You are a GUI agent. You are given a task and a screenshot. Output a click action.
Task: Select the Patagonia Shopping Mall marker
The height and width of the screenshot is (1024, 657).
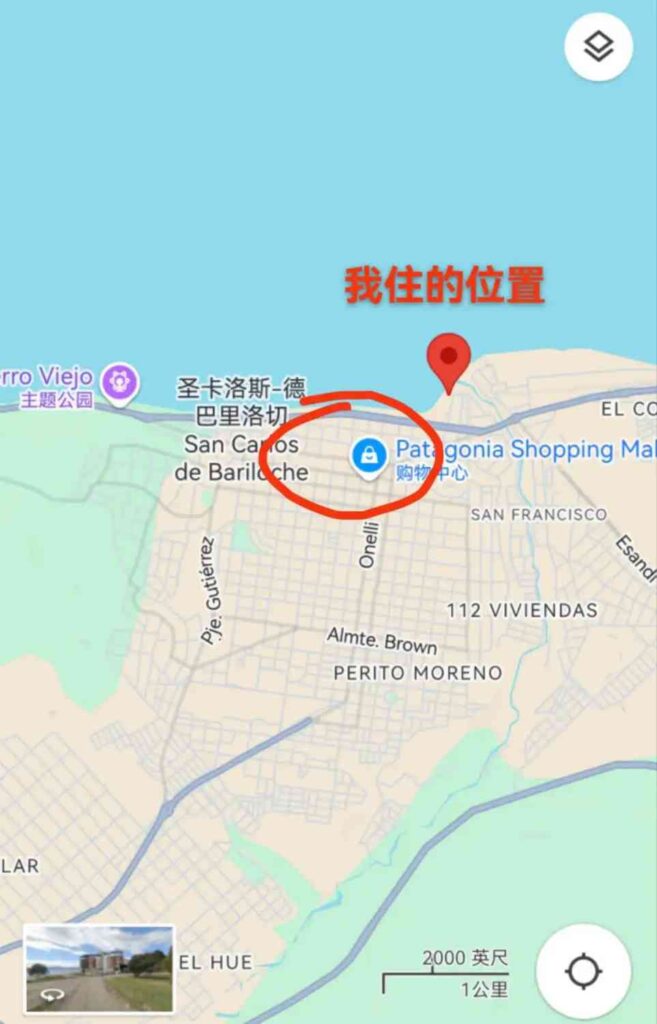pos(369,457)
